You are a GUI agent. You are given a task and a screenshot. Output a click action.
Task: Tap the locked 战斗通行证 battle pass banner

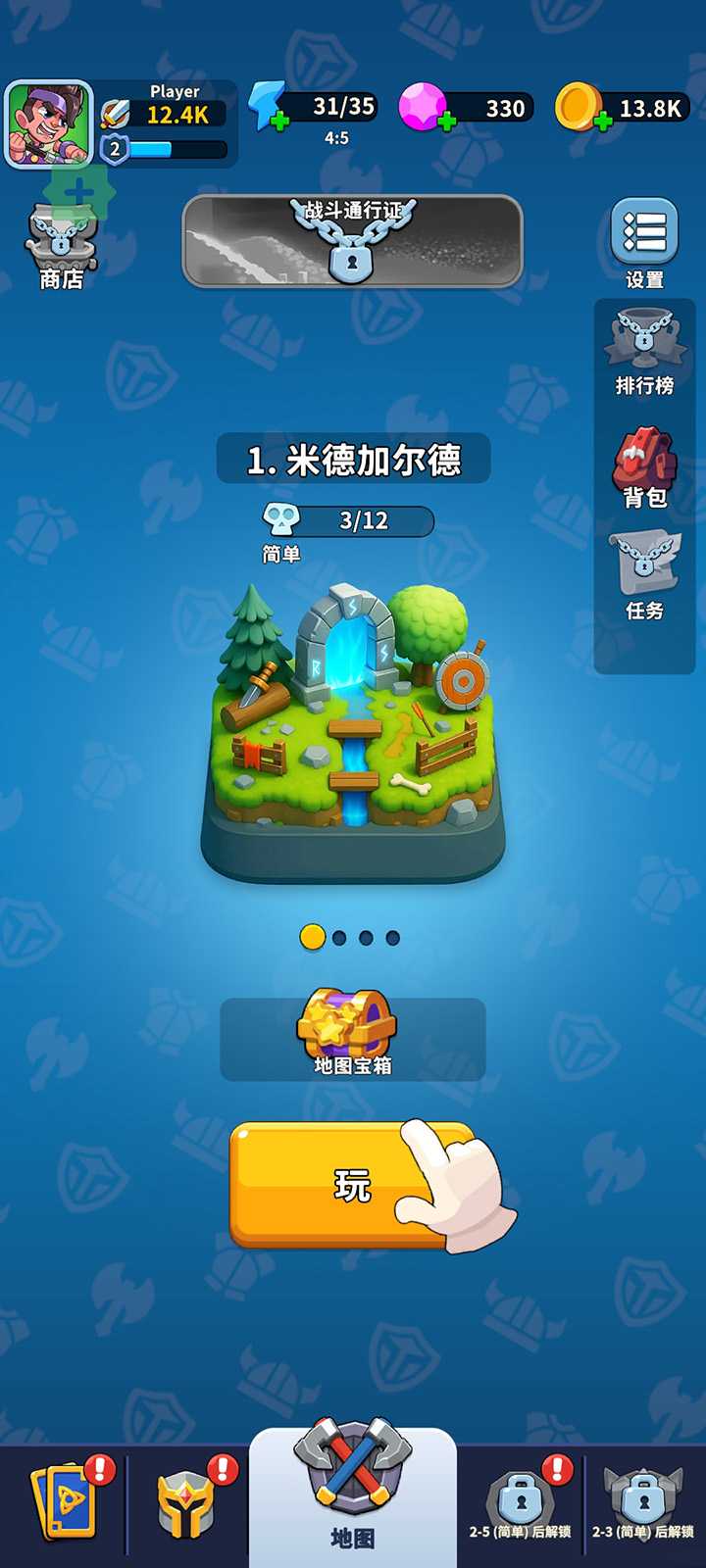tap(352, 241)
